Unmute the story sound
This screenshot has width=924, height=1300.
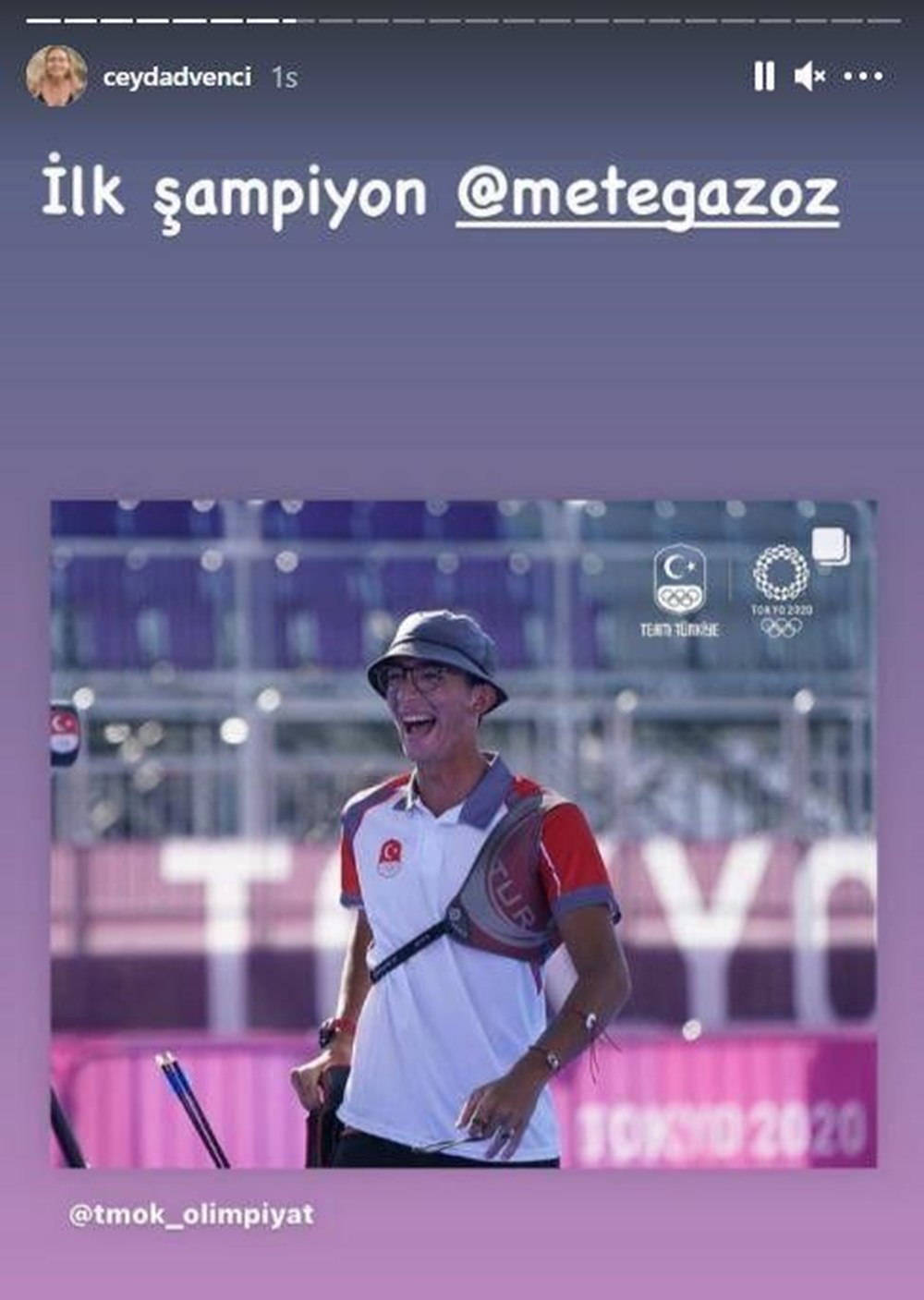(x=809, y=76)
